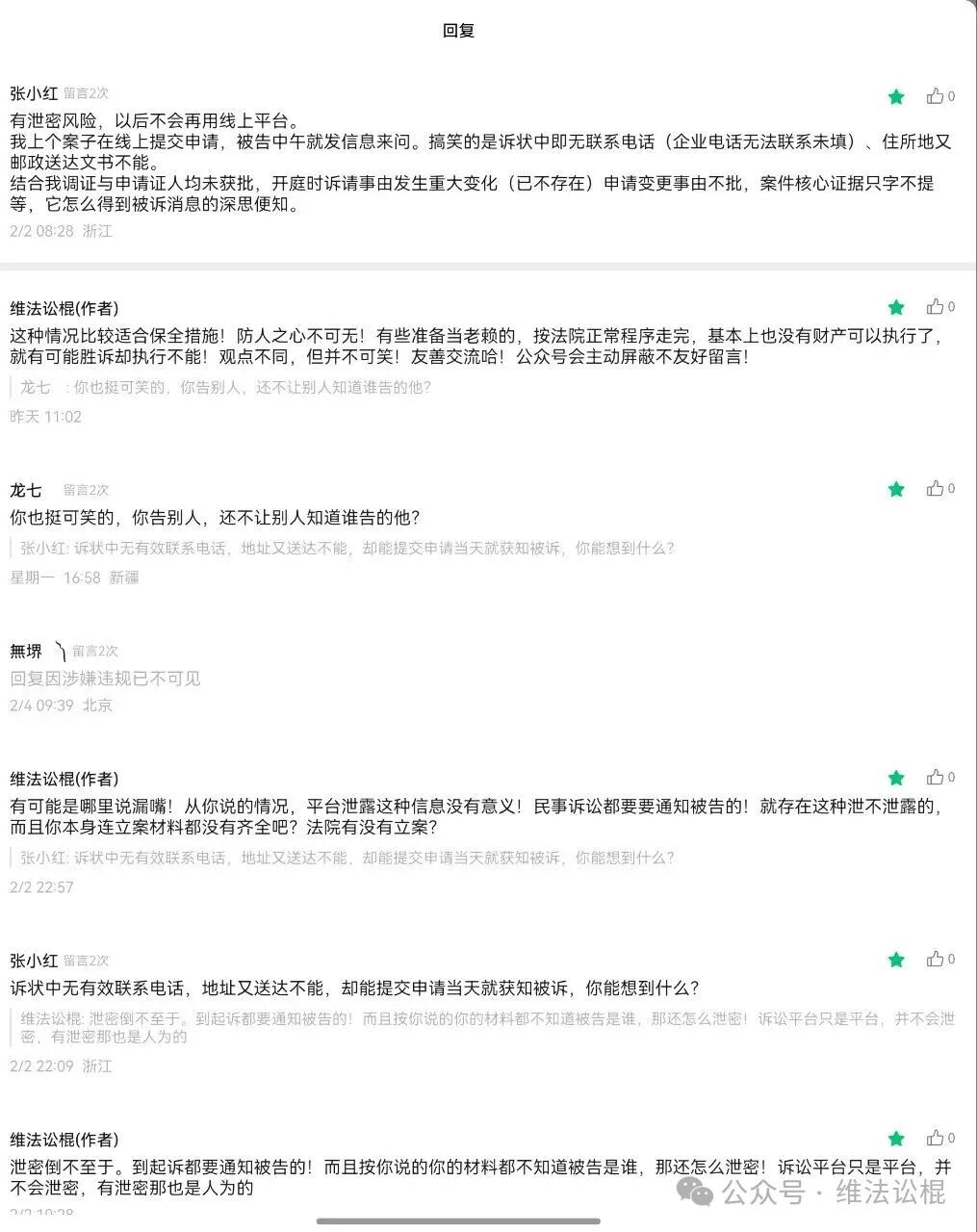The image size is (977, 1232).
Task: Like the author's reply 有可能是哪里说漏嘴
Action: (x=935, y=778)
